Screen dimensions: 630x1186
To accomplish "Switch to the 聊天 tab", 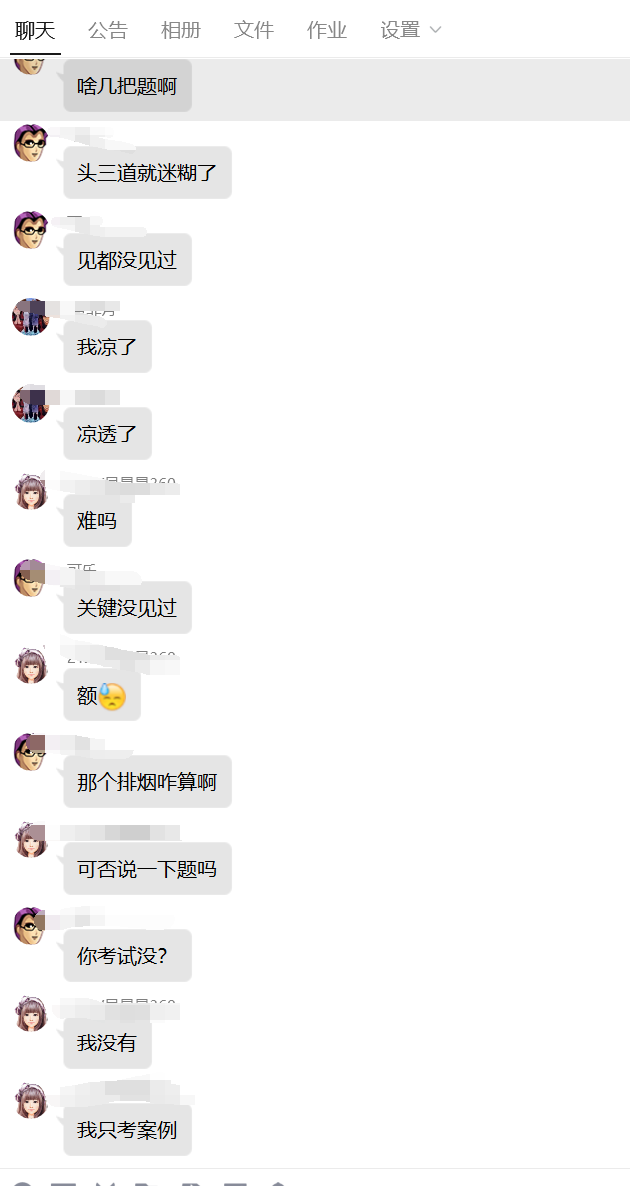I will 35,30.
